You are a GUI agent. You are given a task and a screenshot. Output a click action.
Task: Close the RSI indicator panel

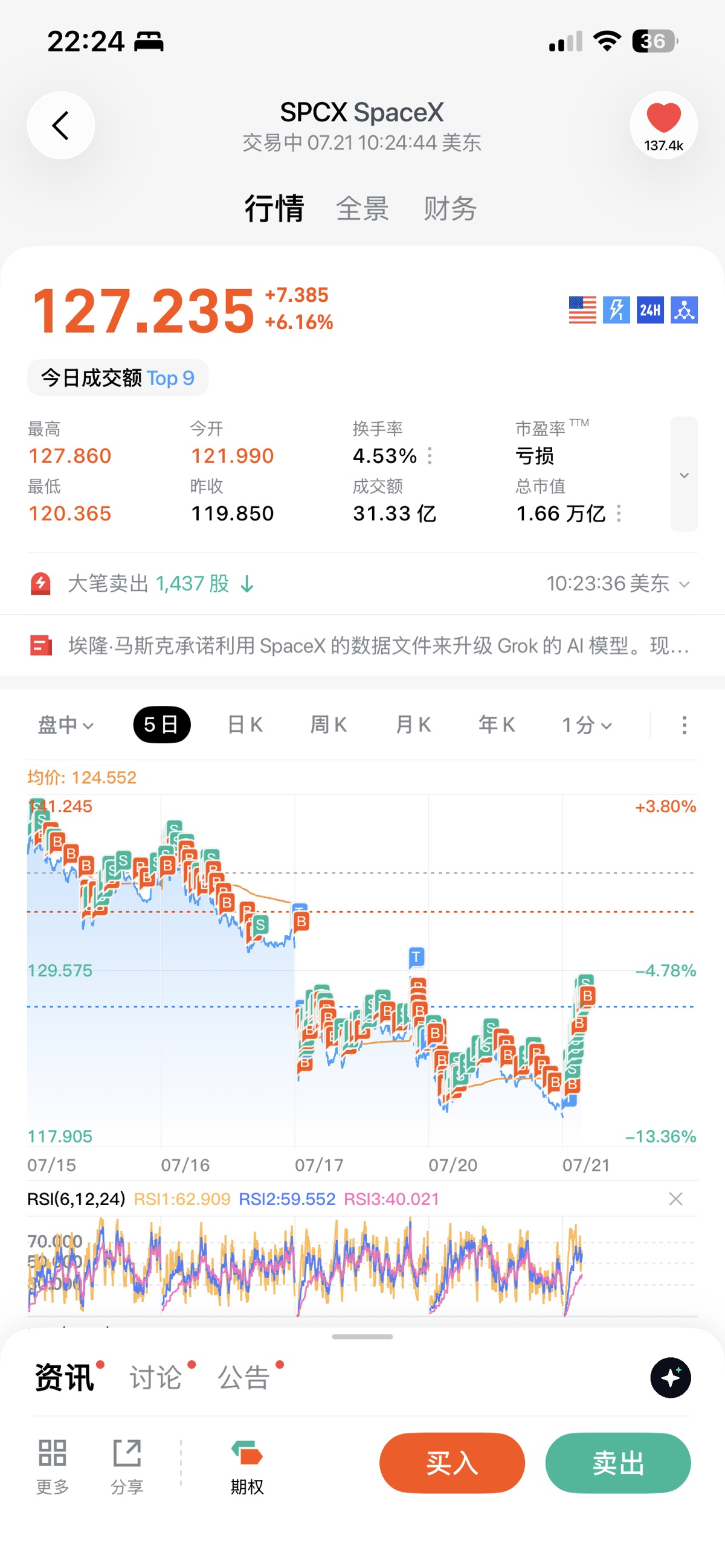[x=675, y=1199]
